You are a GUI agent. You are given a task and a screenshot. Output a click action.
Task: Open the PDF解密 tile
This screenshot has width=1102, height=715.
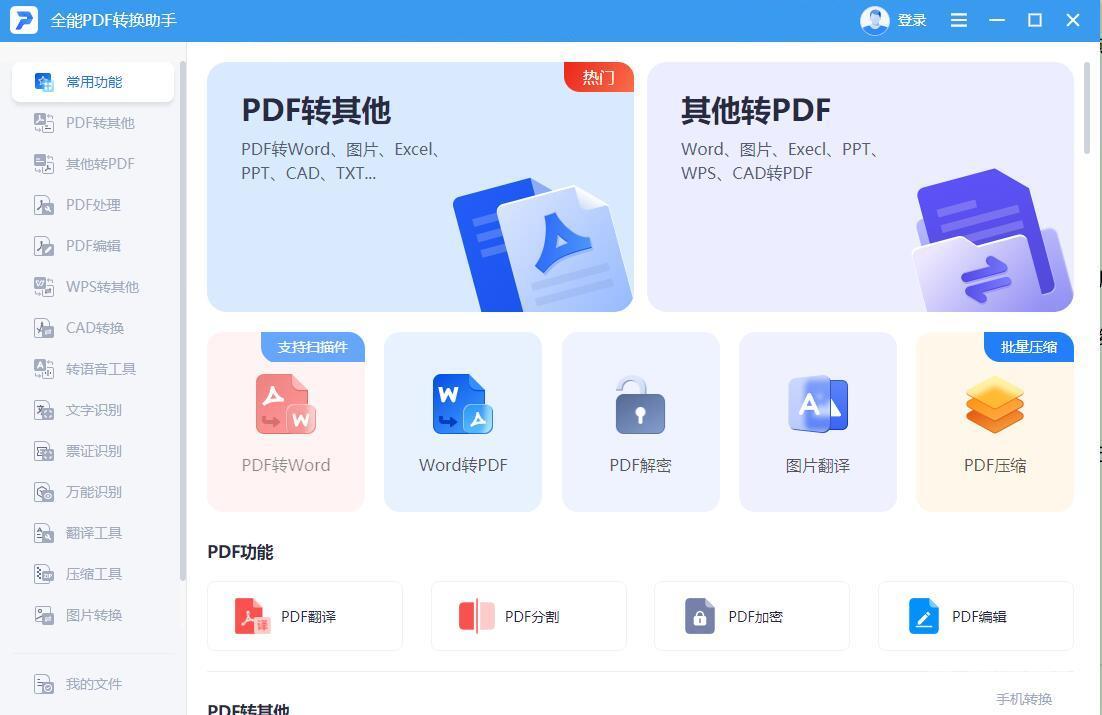(x=640, y=422)
